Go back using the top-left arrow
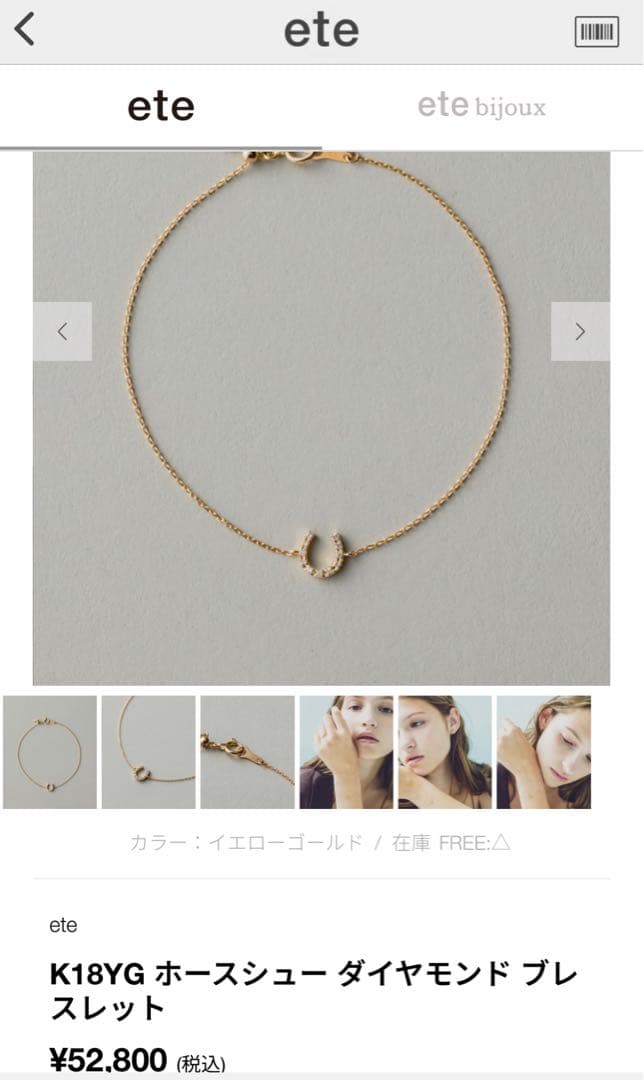Image resolution: width=644 pixels, height=1080 pixels. tap(25, 29)
